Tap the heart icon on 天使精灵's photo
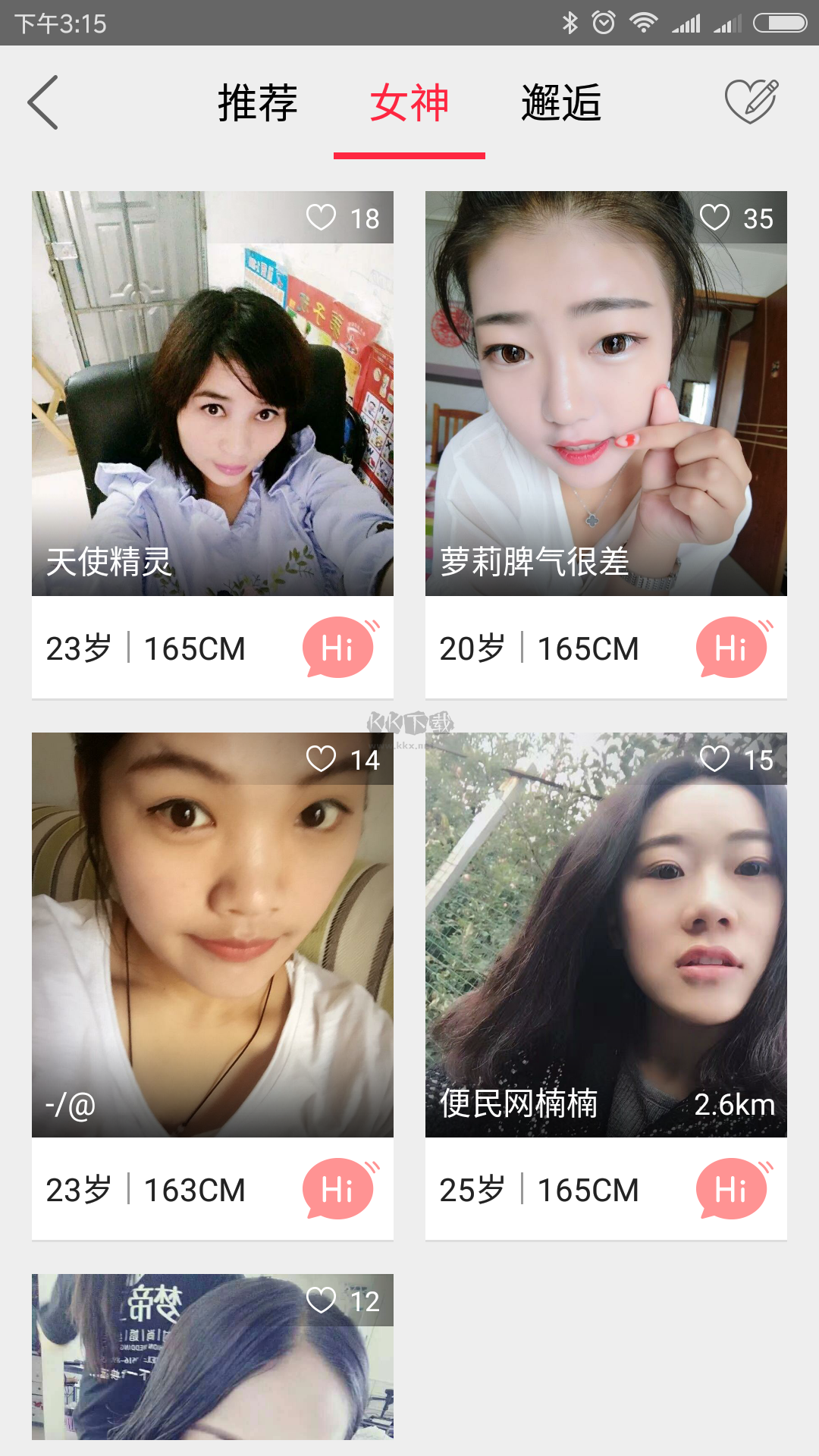The height and width of the screenshot is (1456, 819). (x=322, y=217)
